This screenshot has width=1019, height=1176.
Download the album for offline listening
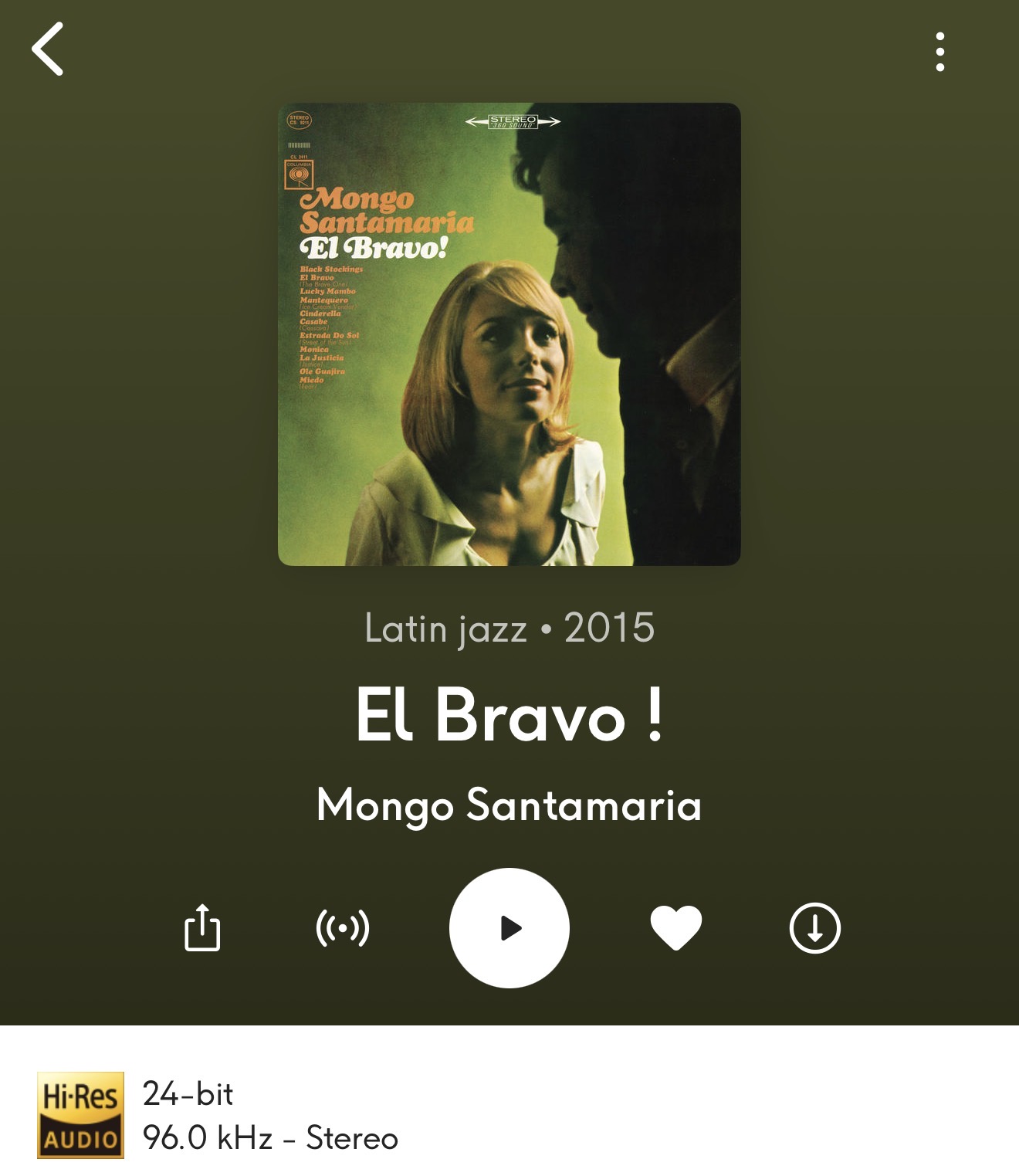click(814, 927)
